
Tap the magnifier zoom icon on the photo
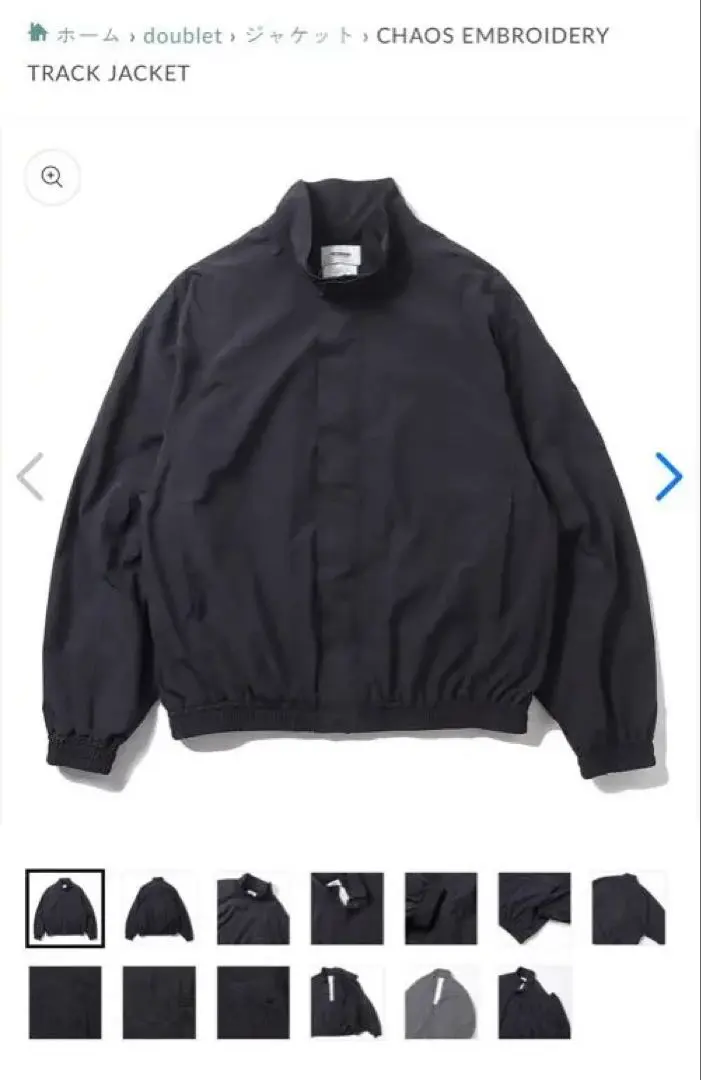(52, 177)
